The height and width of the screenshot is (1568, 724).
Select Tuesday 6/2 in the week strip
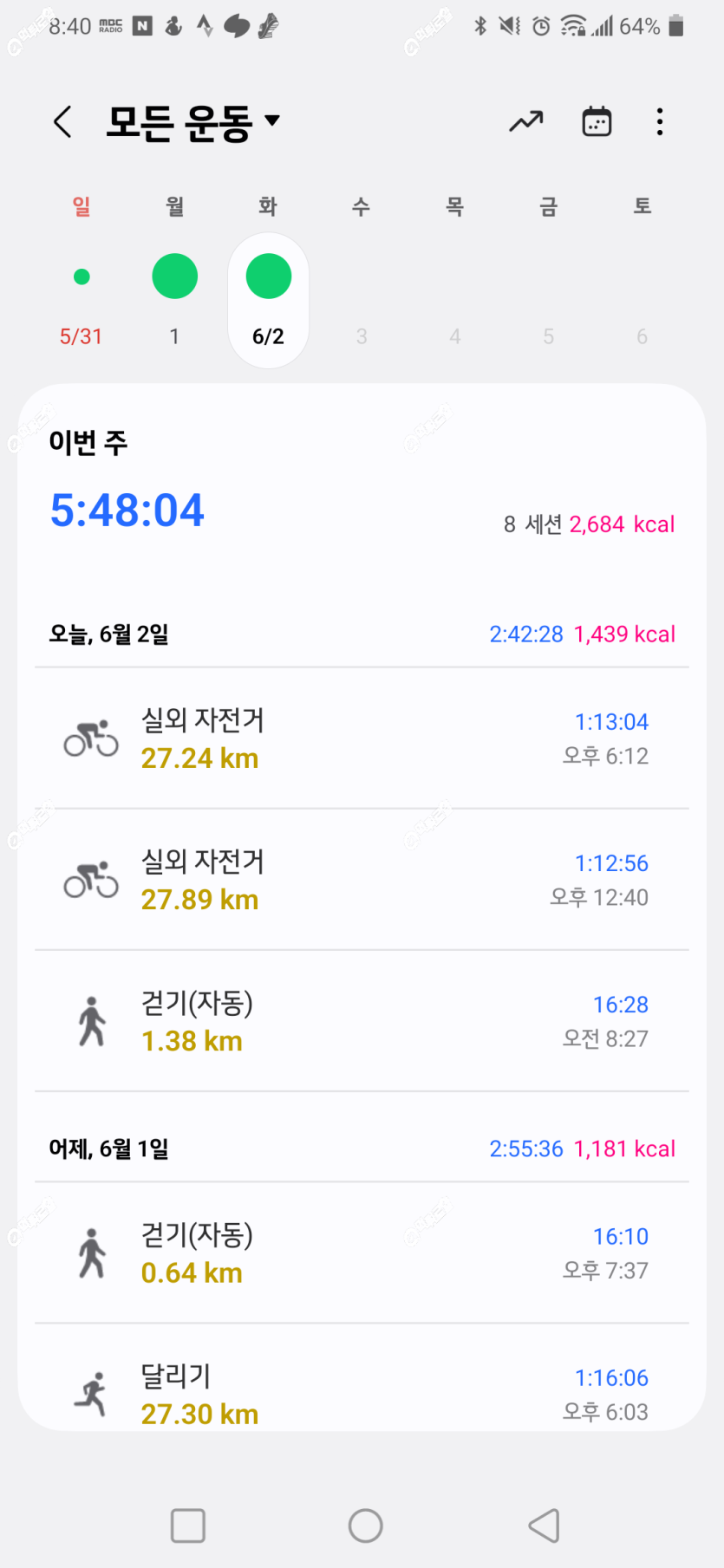point(269,299)
